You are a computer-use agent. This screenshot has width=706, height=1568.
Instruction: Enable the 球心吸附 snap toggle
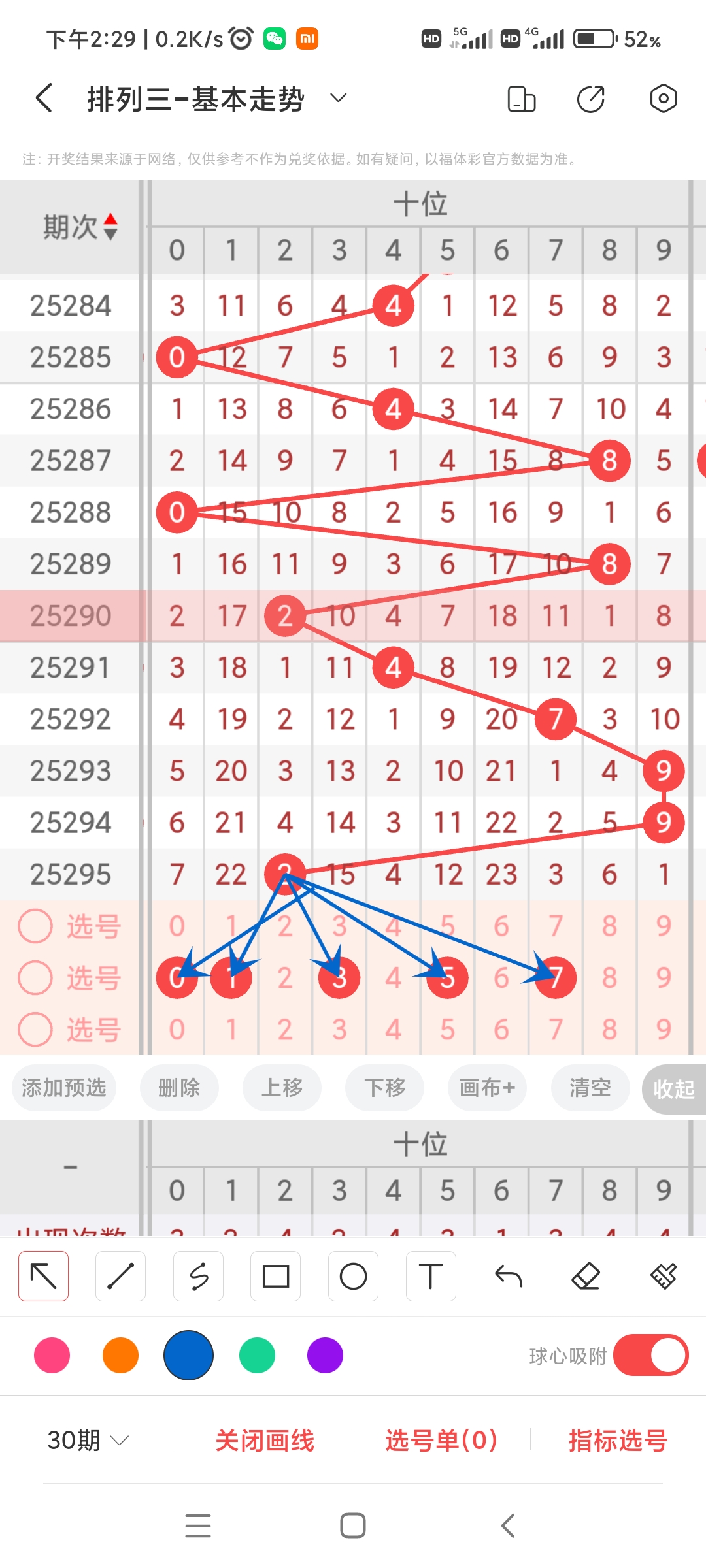pyautogui.click(x=650, y=1356)
